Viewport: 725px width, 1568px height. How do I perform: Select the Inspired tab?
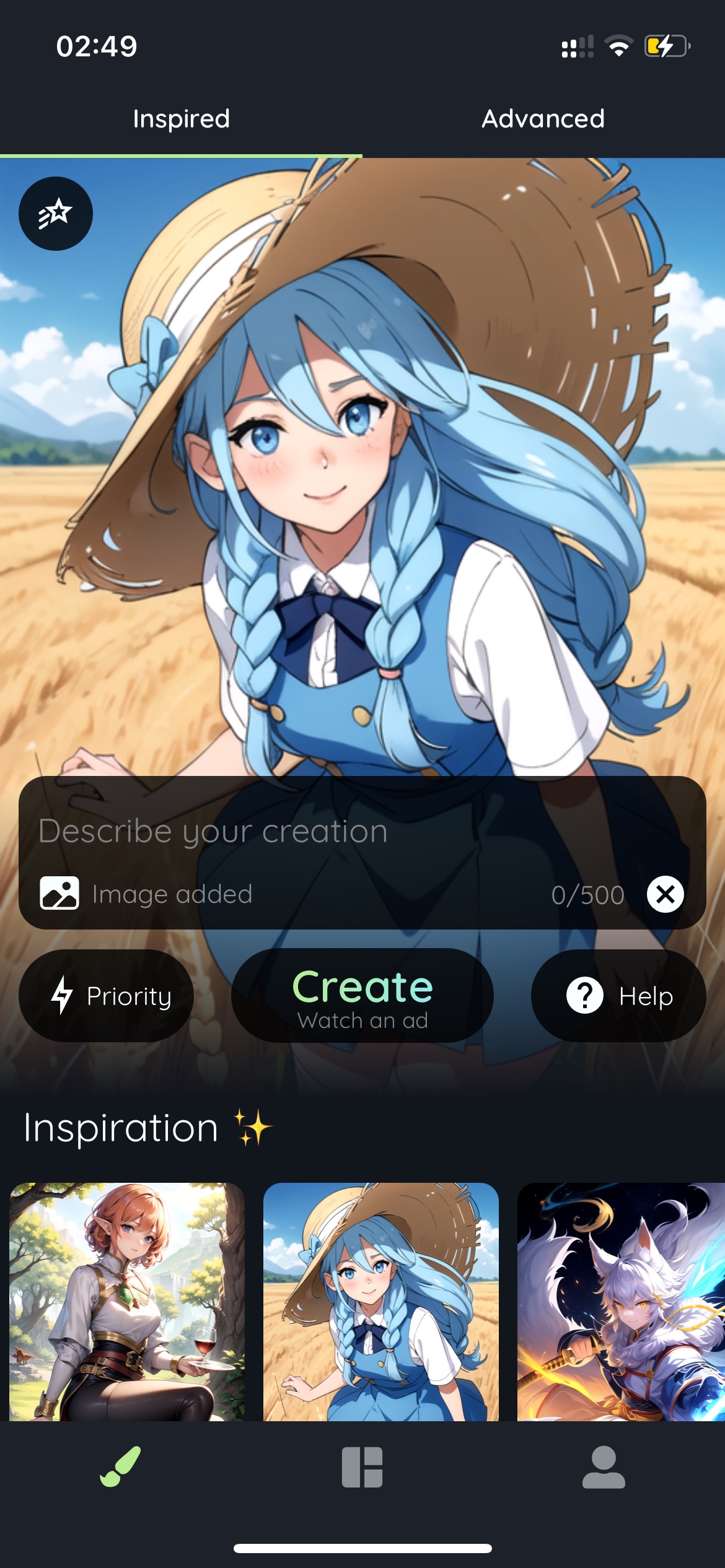[x=181, y=119]
